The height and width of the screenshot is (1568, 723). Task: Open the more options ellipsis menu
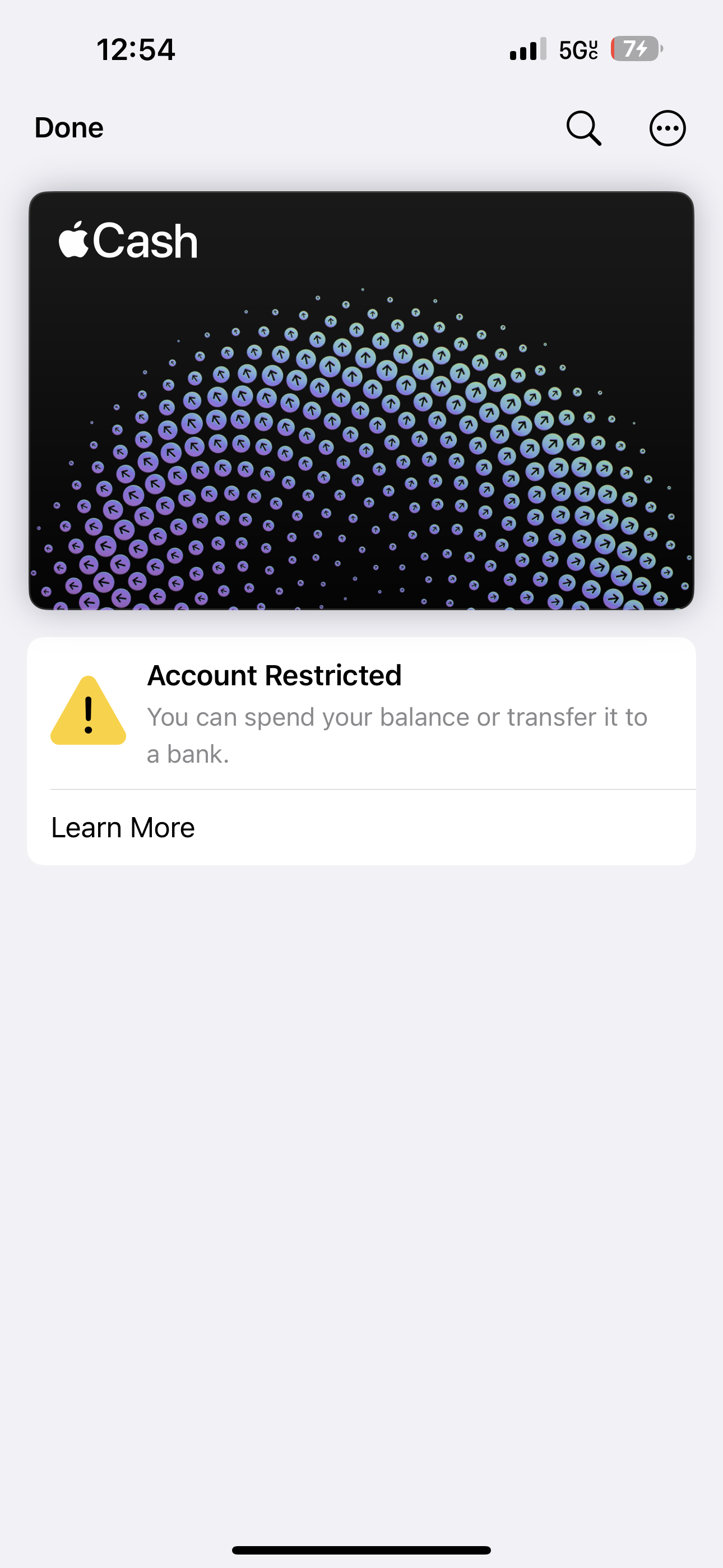667,128
